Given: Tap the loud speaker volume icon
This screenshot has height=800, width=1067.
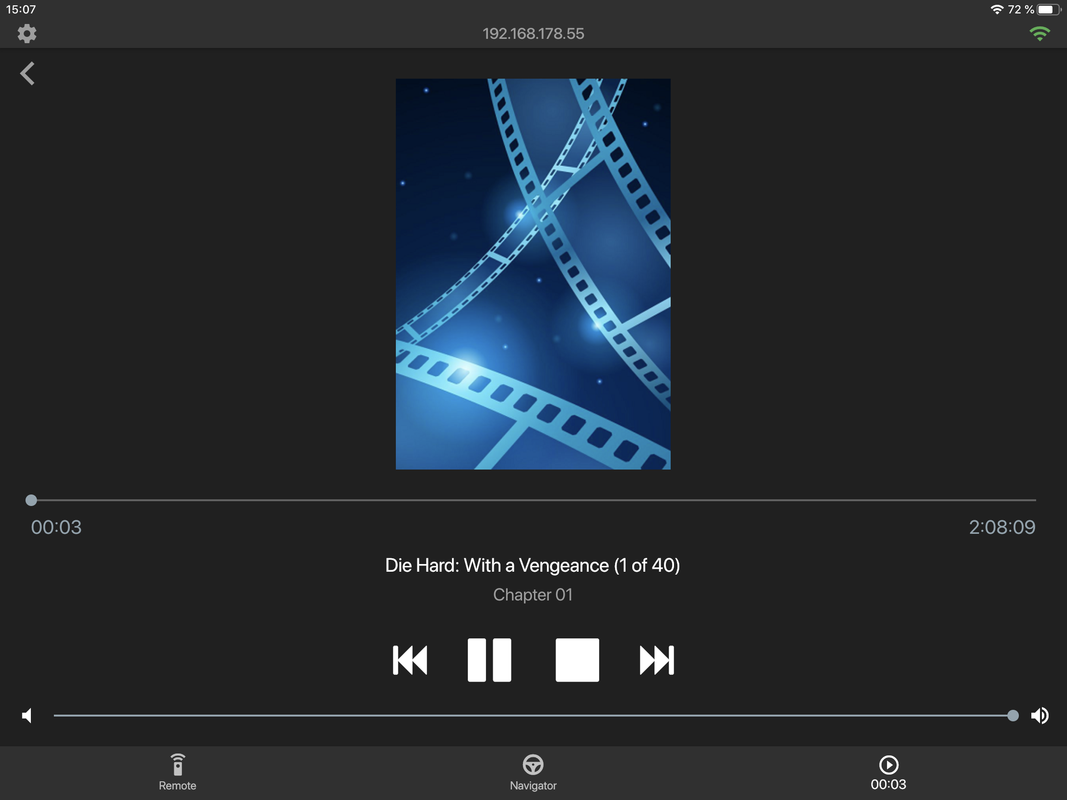Looking at the screenshot, I should coord(1040,715).
